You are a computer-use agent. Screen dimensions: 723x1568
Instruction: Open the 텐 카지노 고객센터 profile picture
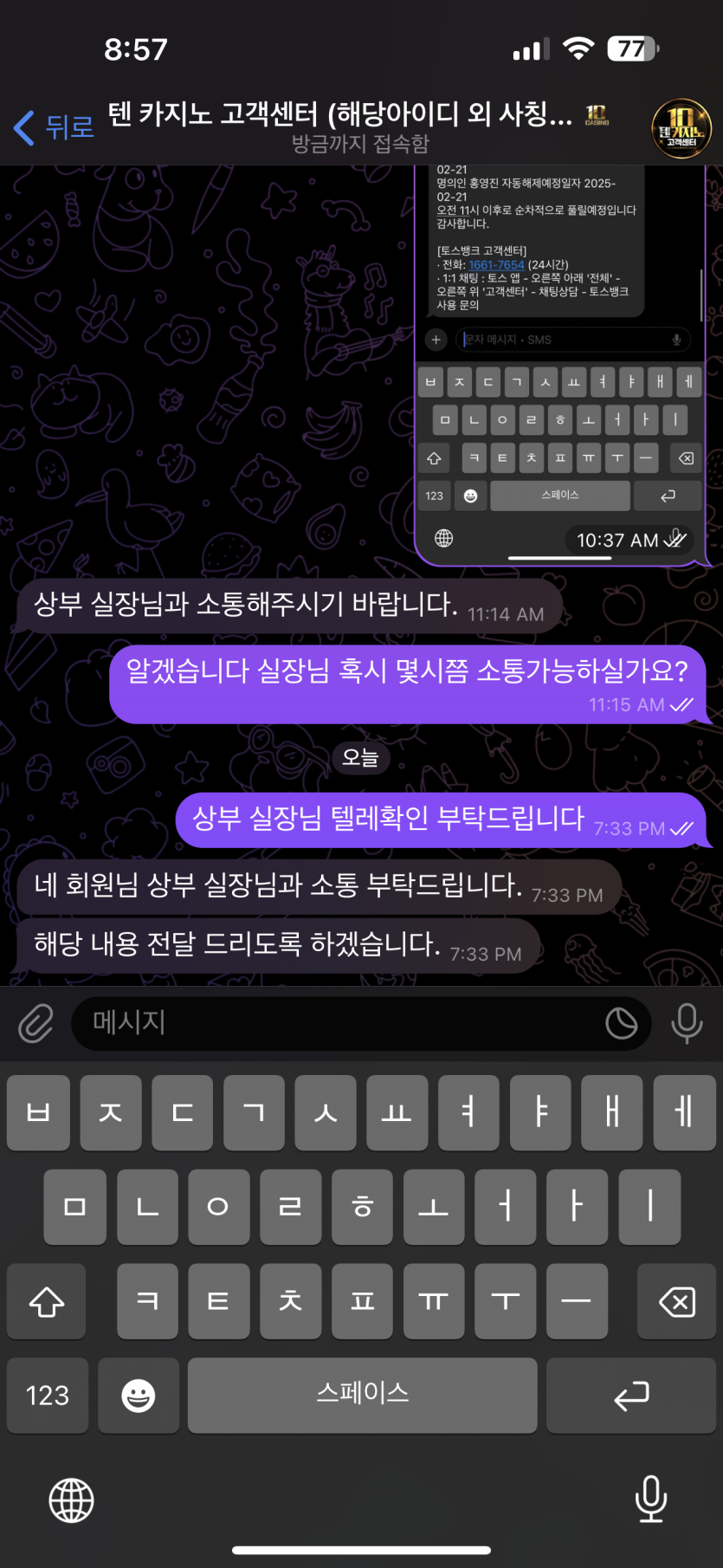pyautogui.click(x=681, y=128)
